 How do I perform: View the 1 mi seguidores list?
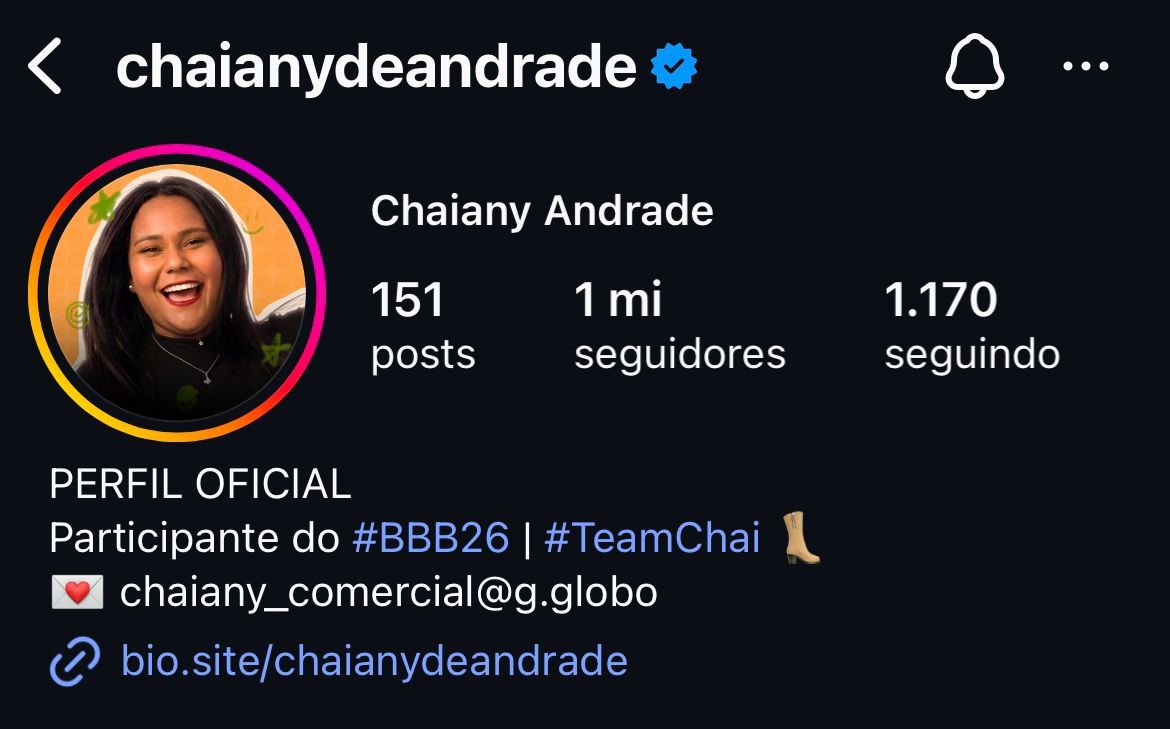tap(679, 325)
